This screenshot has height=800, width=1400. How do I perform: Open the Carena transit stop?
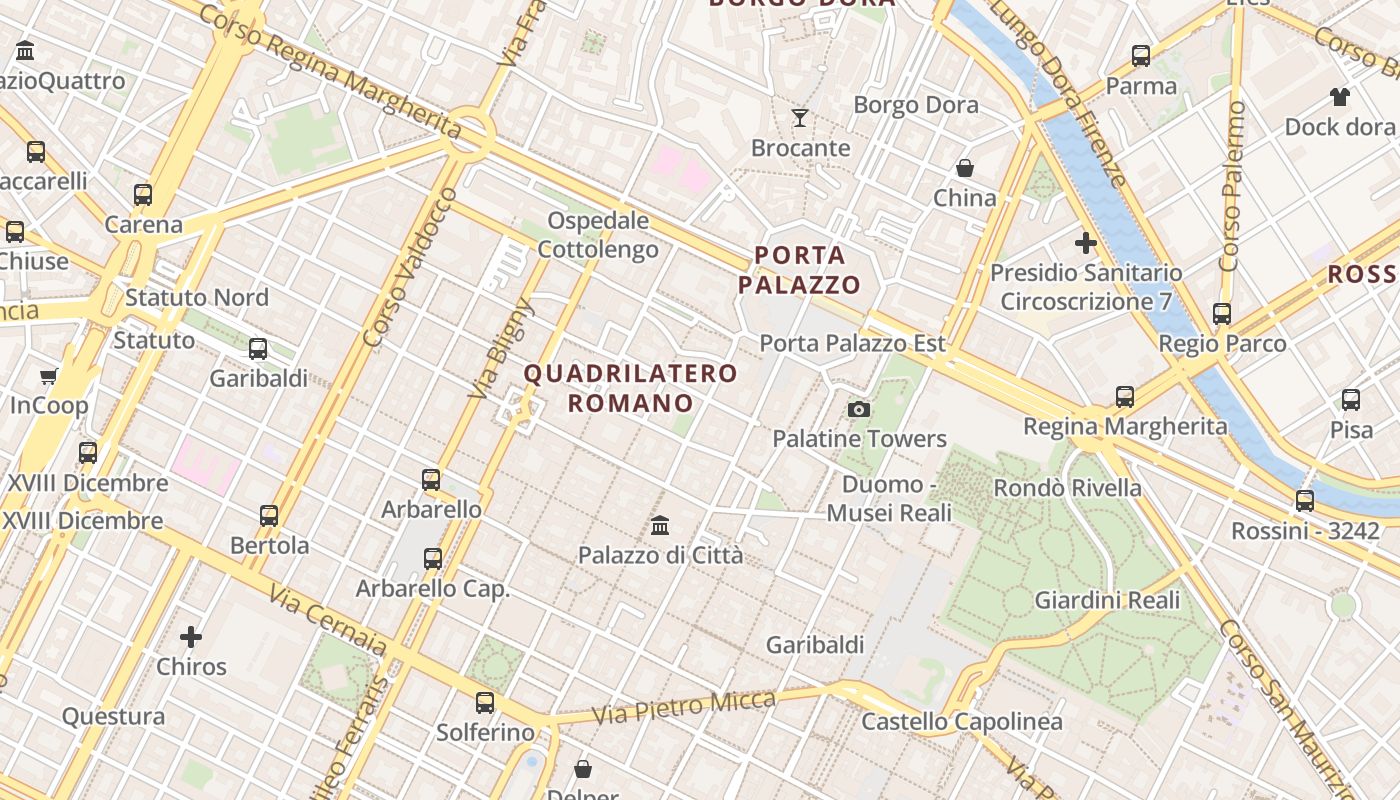pyautogui.click(x=143, y=195)
